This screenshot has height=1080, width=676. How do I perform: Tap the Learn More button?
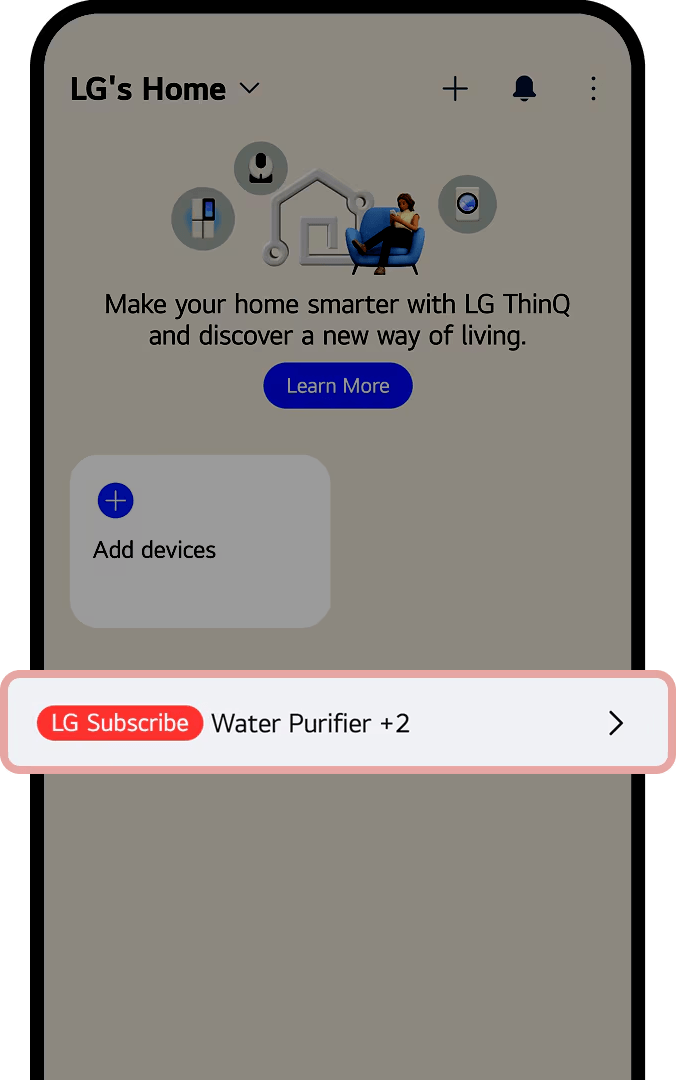pyautogui.click(x=338, y=386)
